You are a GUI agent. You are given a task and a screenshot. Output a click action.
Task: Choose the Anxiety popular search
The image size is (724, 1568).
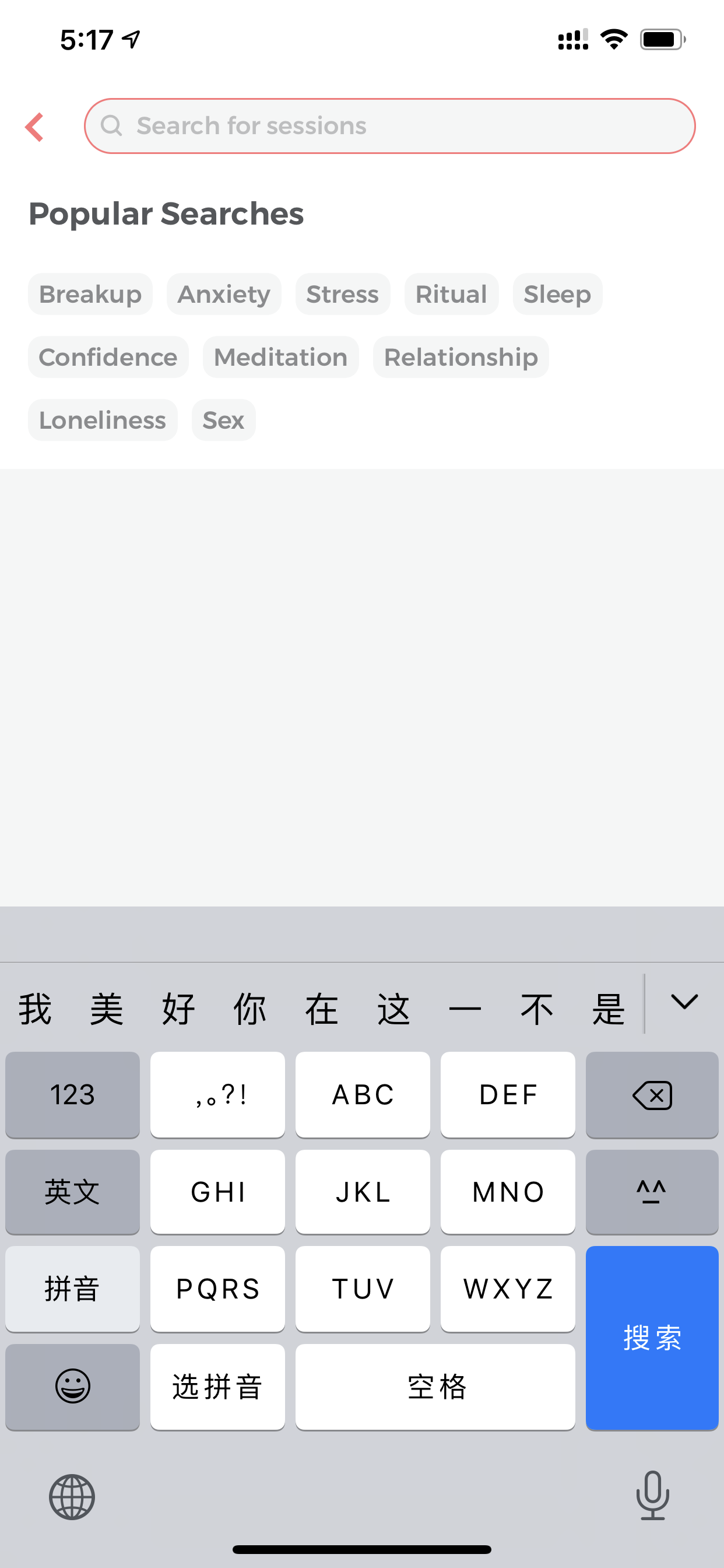coord(224,294)
